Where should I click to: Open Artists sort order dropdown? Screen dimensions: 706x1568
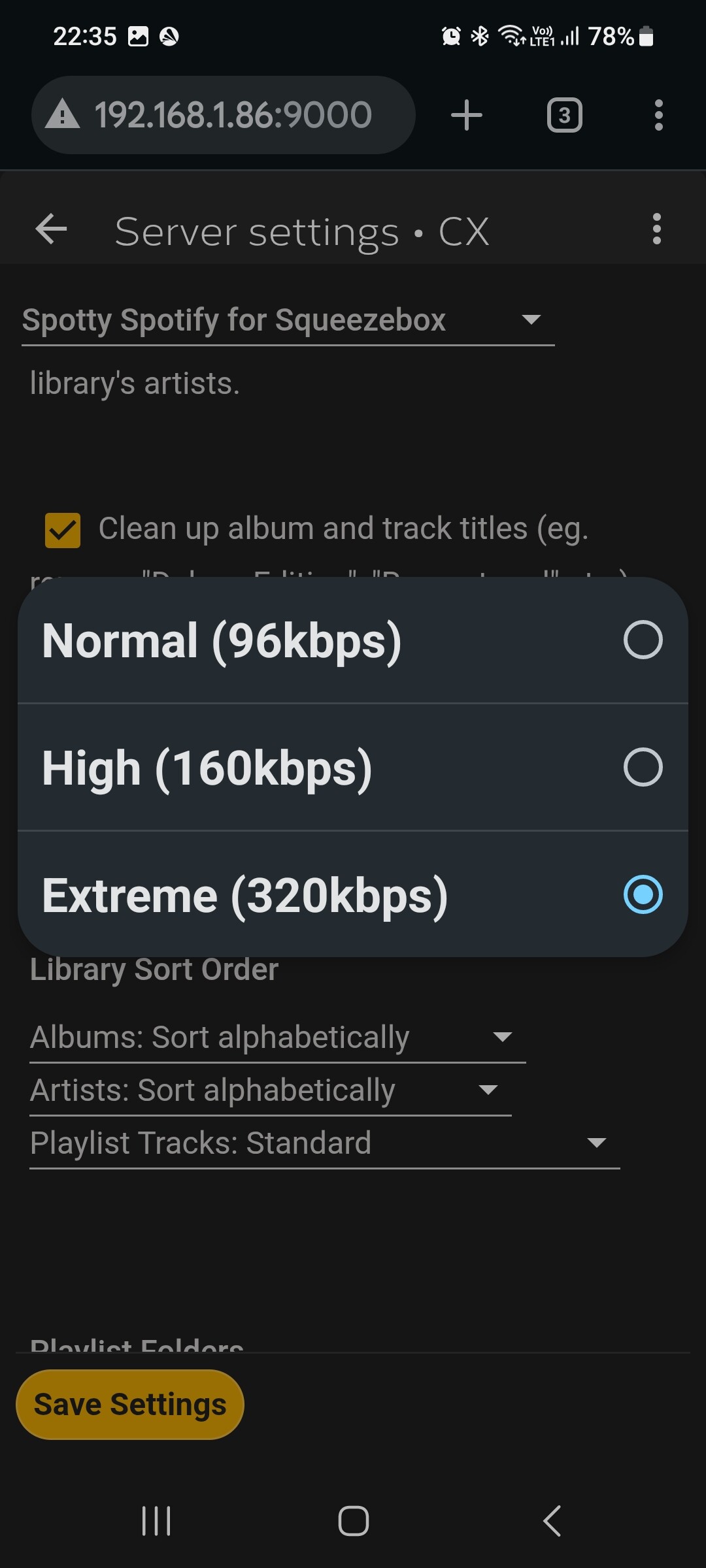(270, 1090)
